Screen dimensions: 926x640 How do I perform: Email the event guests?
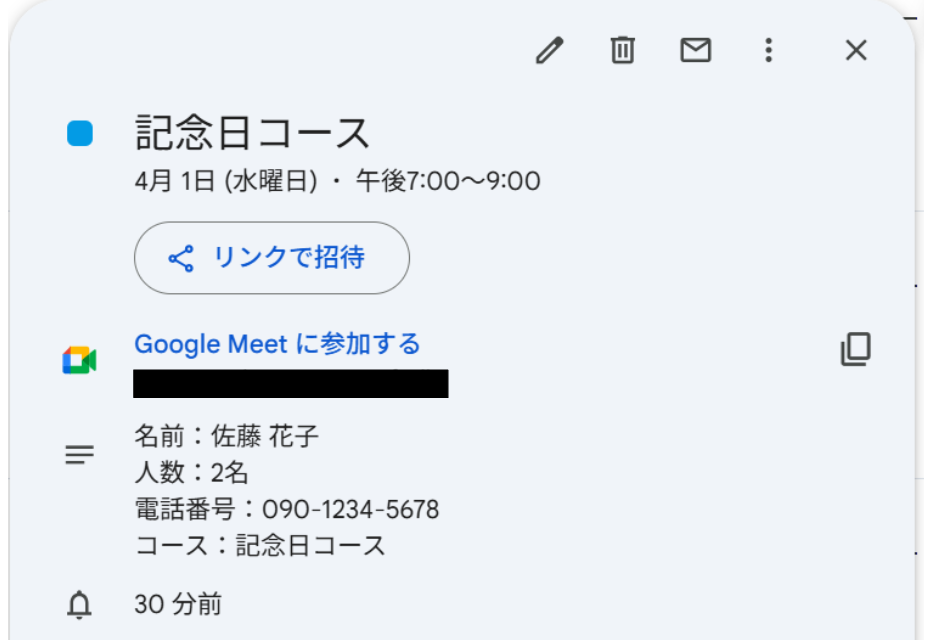(695, 50)
